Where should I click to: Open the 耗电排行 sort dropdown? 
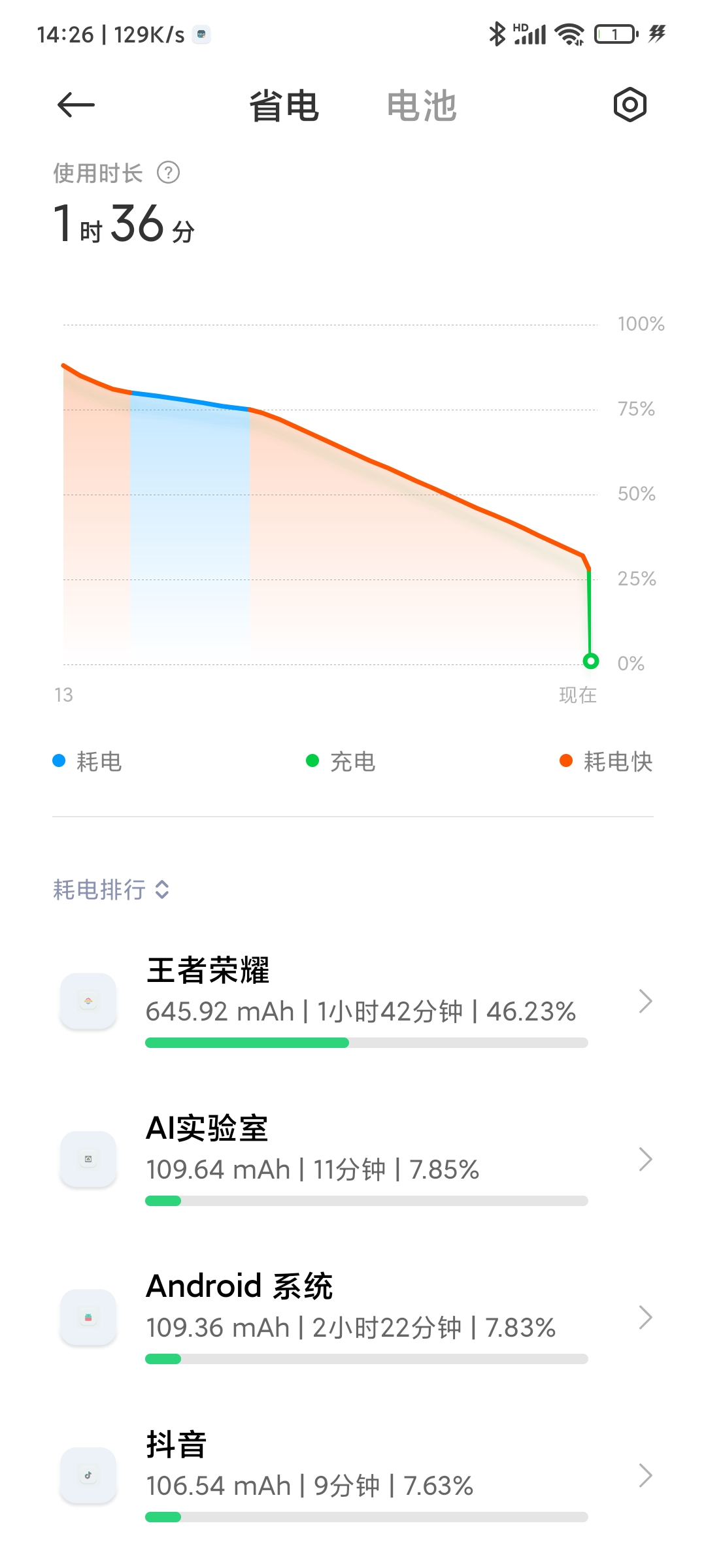(111, 889)
